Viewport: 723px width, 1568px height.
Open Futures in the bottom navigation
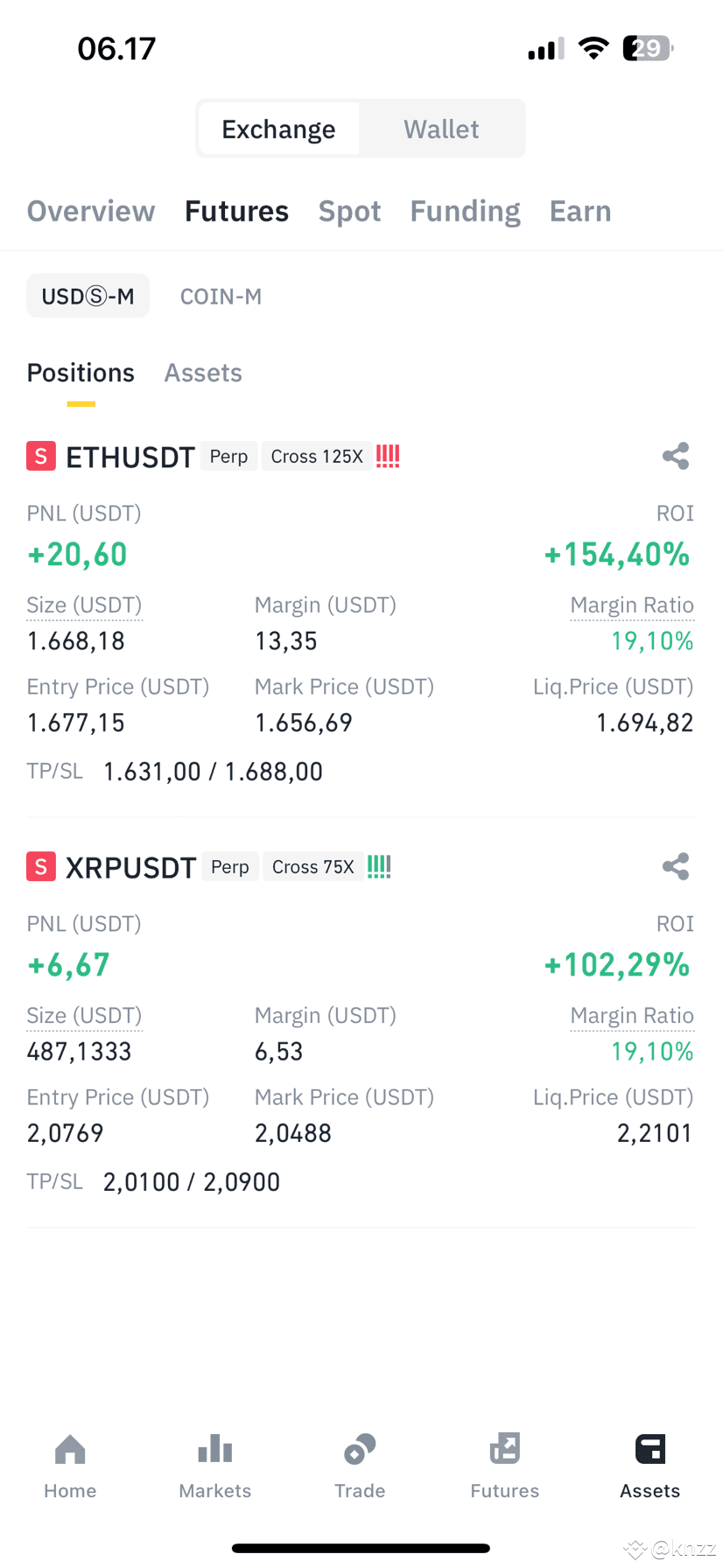pyautogui.click(x=505, y=1466)
